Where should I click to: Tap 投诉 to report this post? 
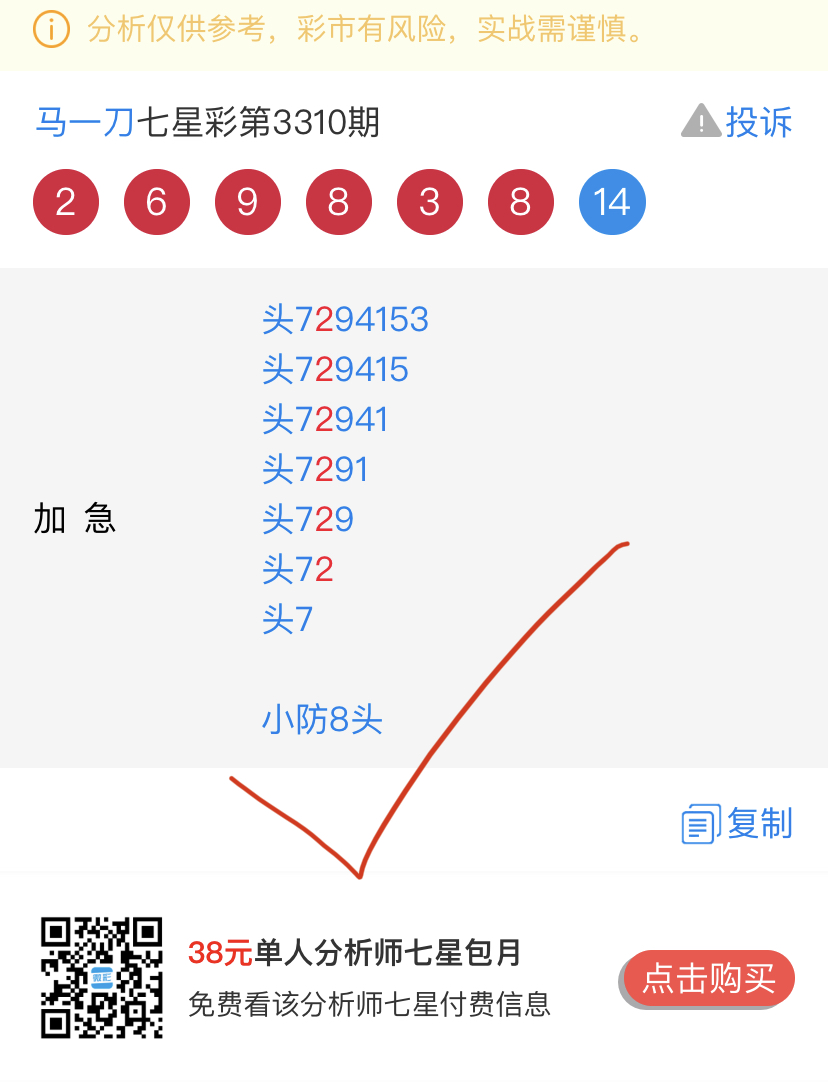[738, 122]
